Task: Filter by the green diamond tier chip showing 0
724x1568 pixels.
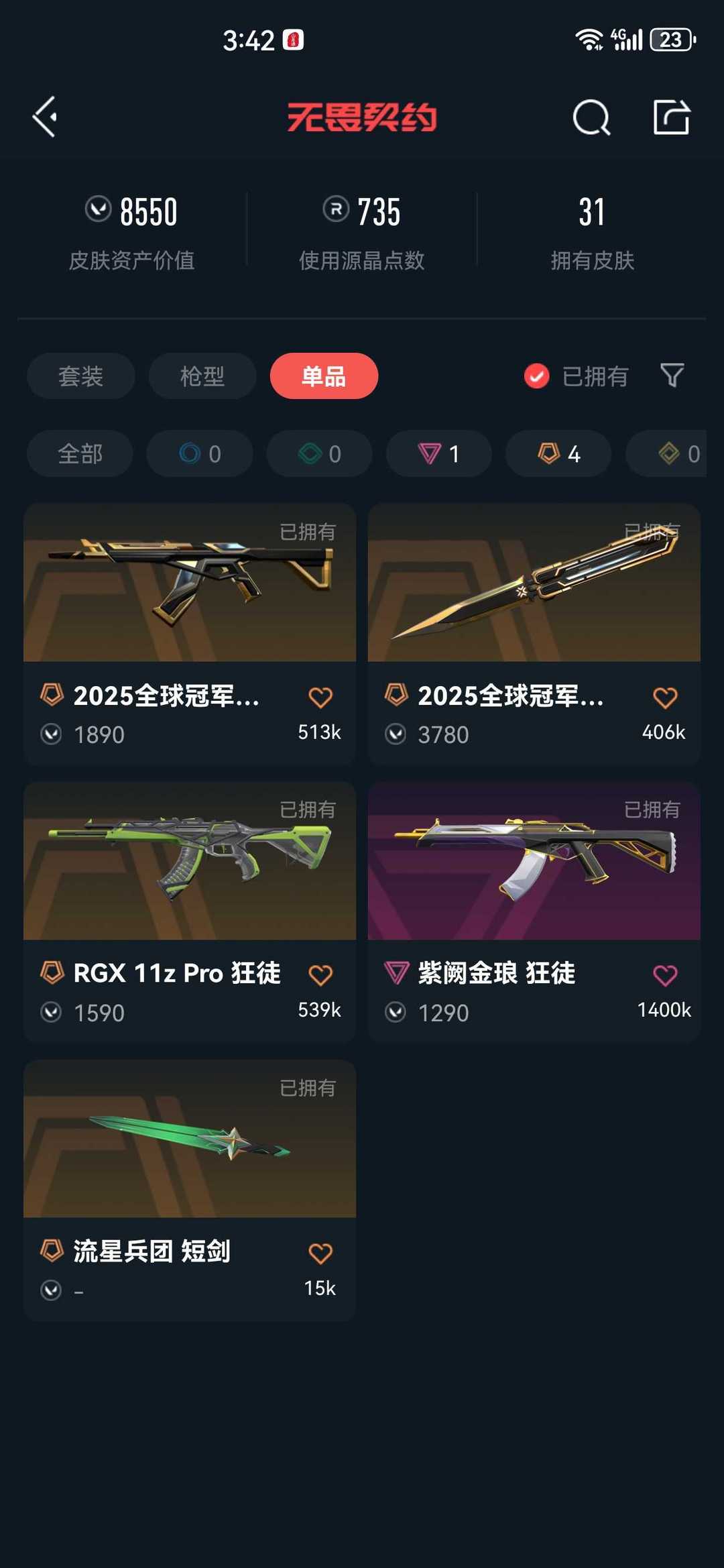Action: pos(320,454)
